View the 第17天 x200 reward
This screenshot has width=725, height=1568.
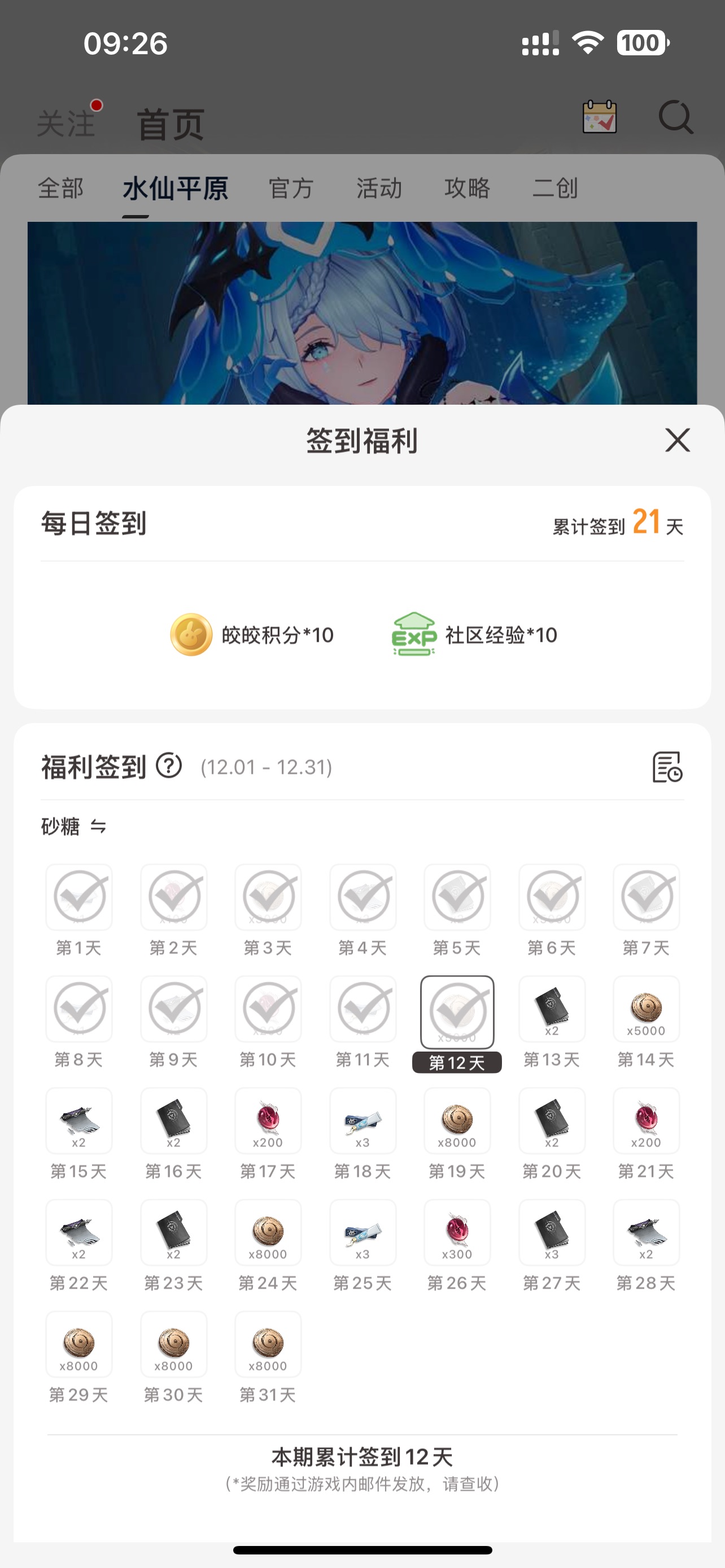[268, 1121]
